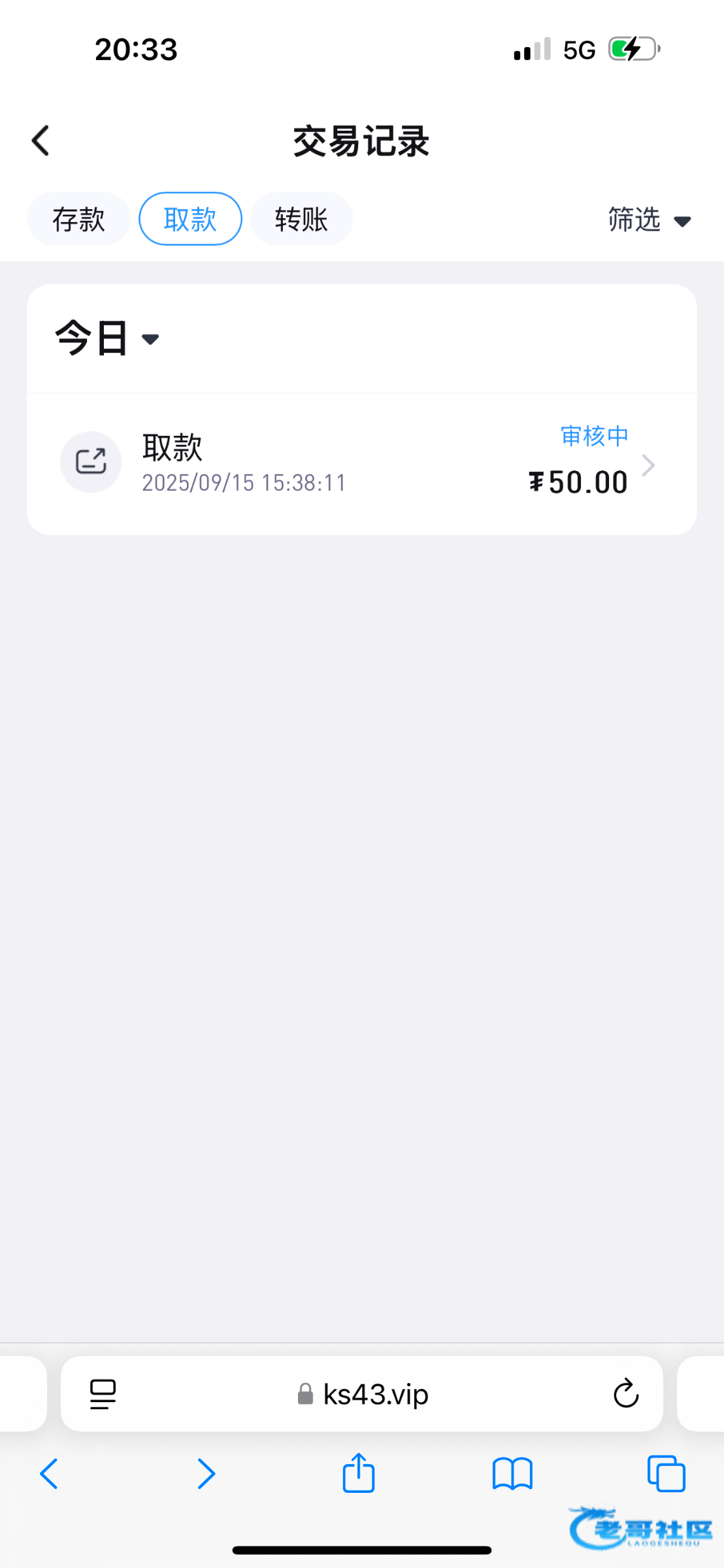
Task: Show open Safari tabs
Action: (x=666, y=1473)
